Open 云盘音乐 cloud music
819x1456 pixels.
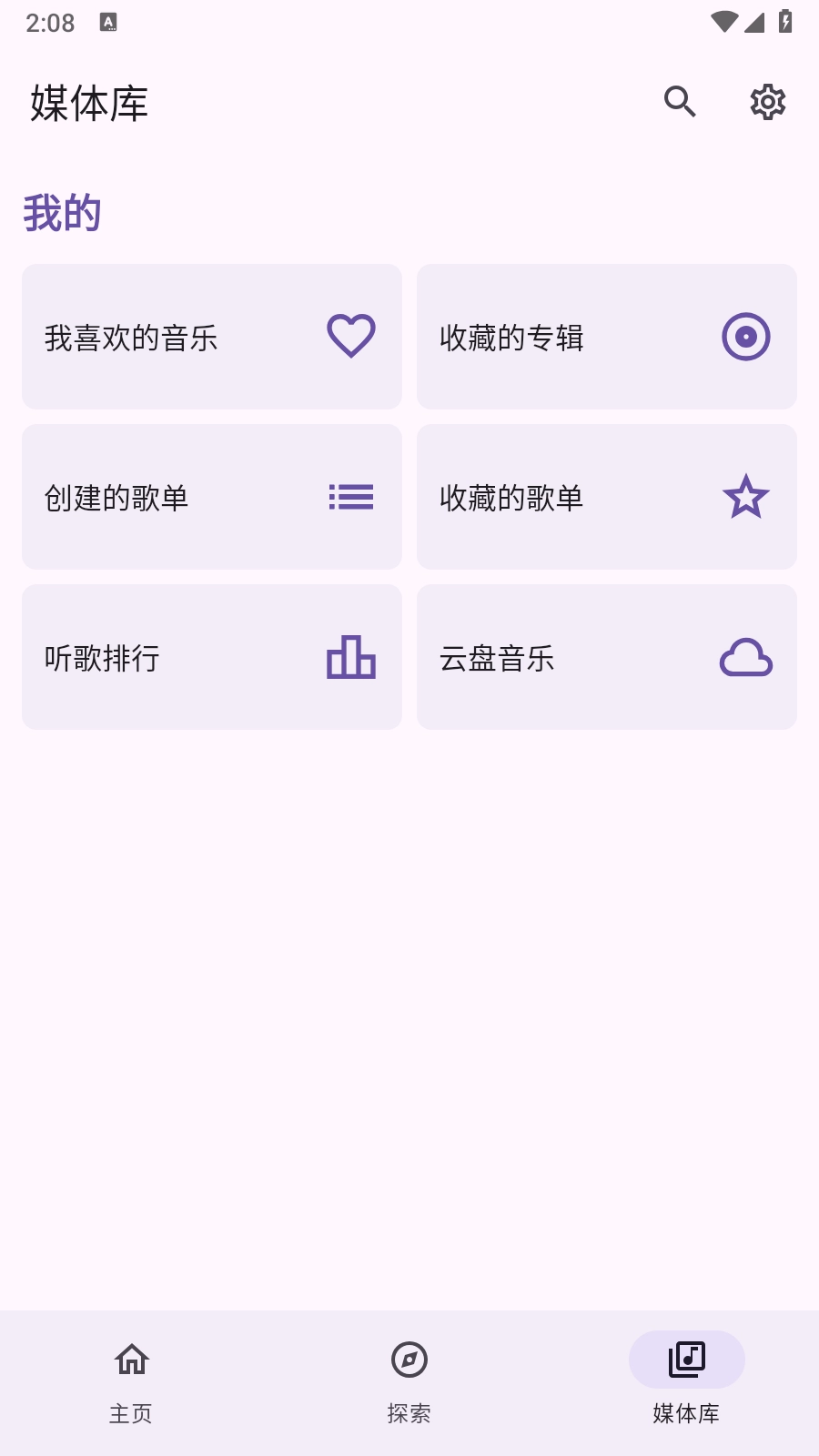click(607, 657)
